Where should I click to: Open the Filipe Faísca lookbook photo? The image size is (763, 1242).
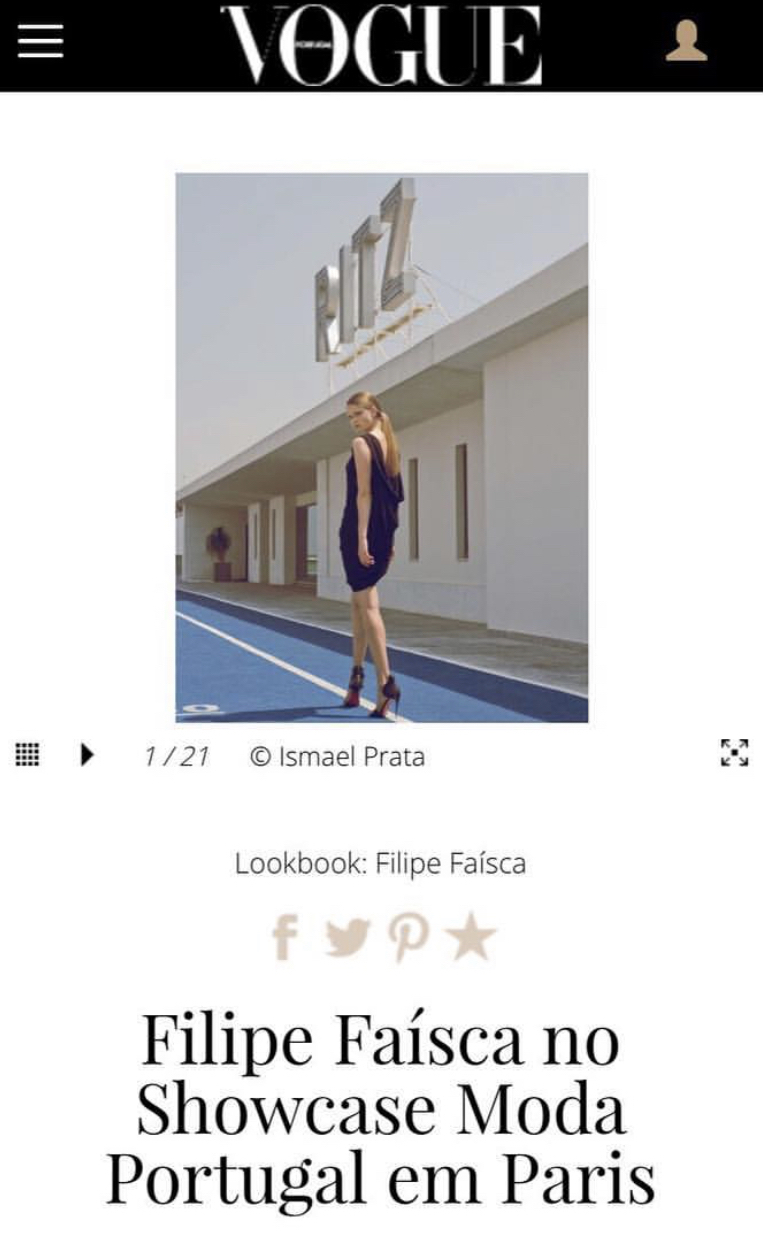pyautogui.click(x=381, y=447)
